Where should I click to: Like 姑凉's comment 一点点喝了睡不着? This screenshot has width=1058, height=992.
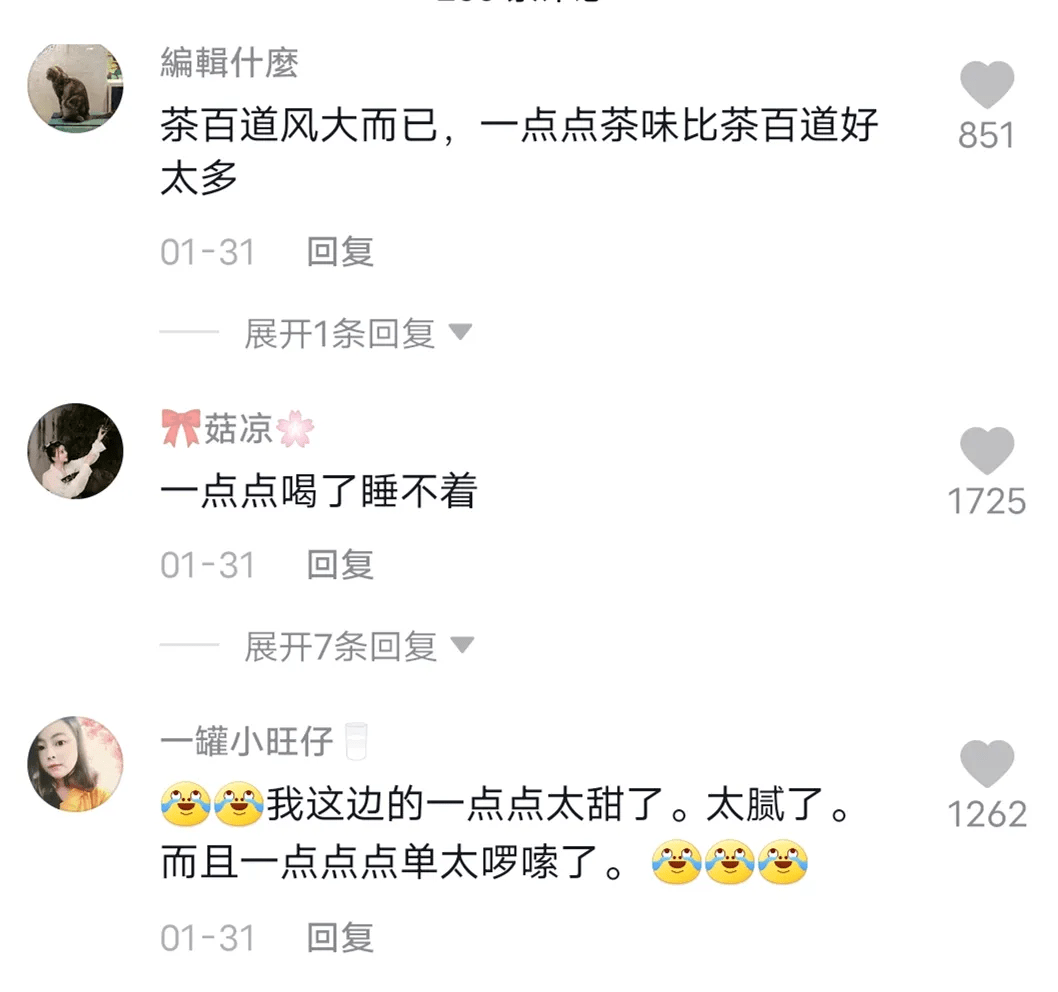point(986,451)
